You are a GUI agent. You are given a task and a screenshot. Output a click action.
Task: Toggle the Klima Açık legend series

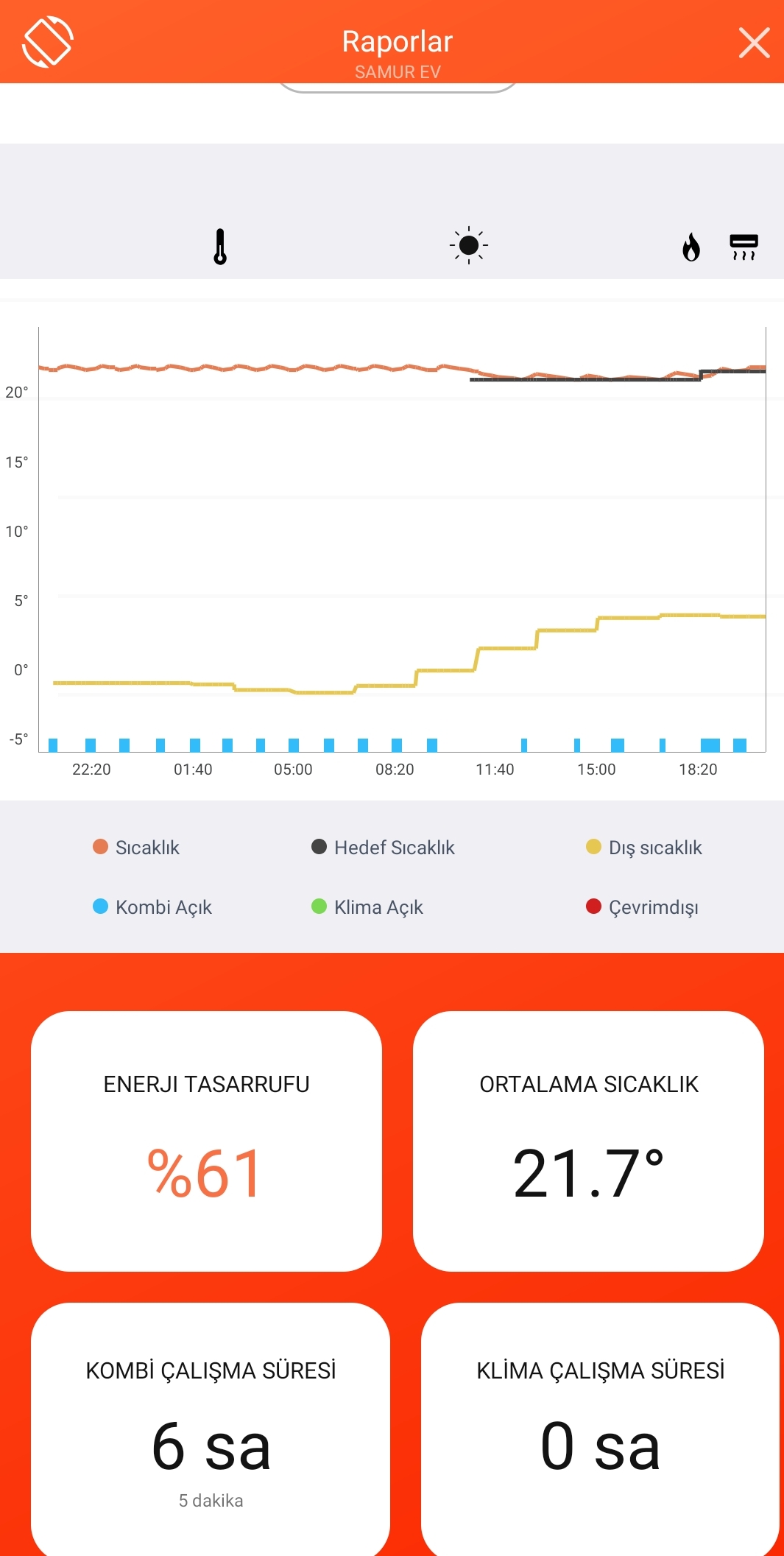click(367, 907)
